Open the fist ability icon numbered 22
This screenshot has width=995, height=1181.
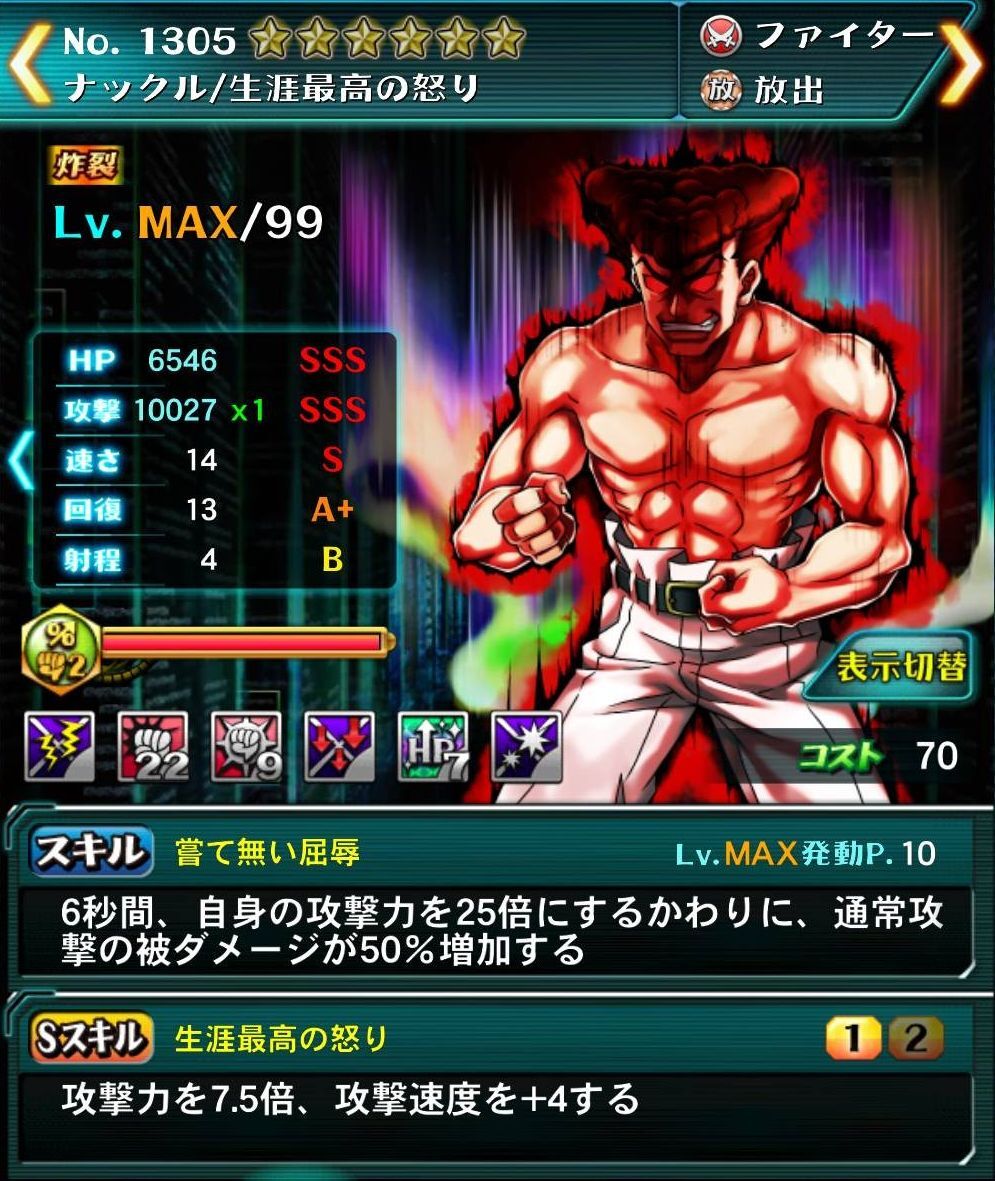153,746
